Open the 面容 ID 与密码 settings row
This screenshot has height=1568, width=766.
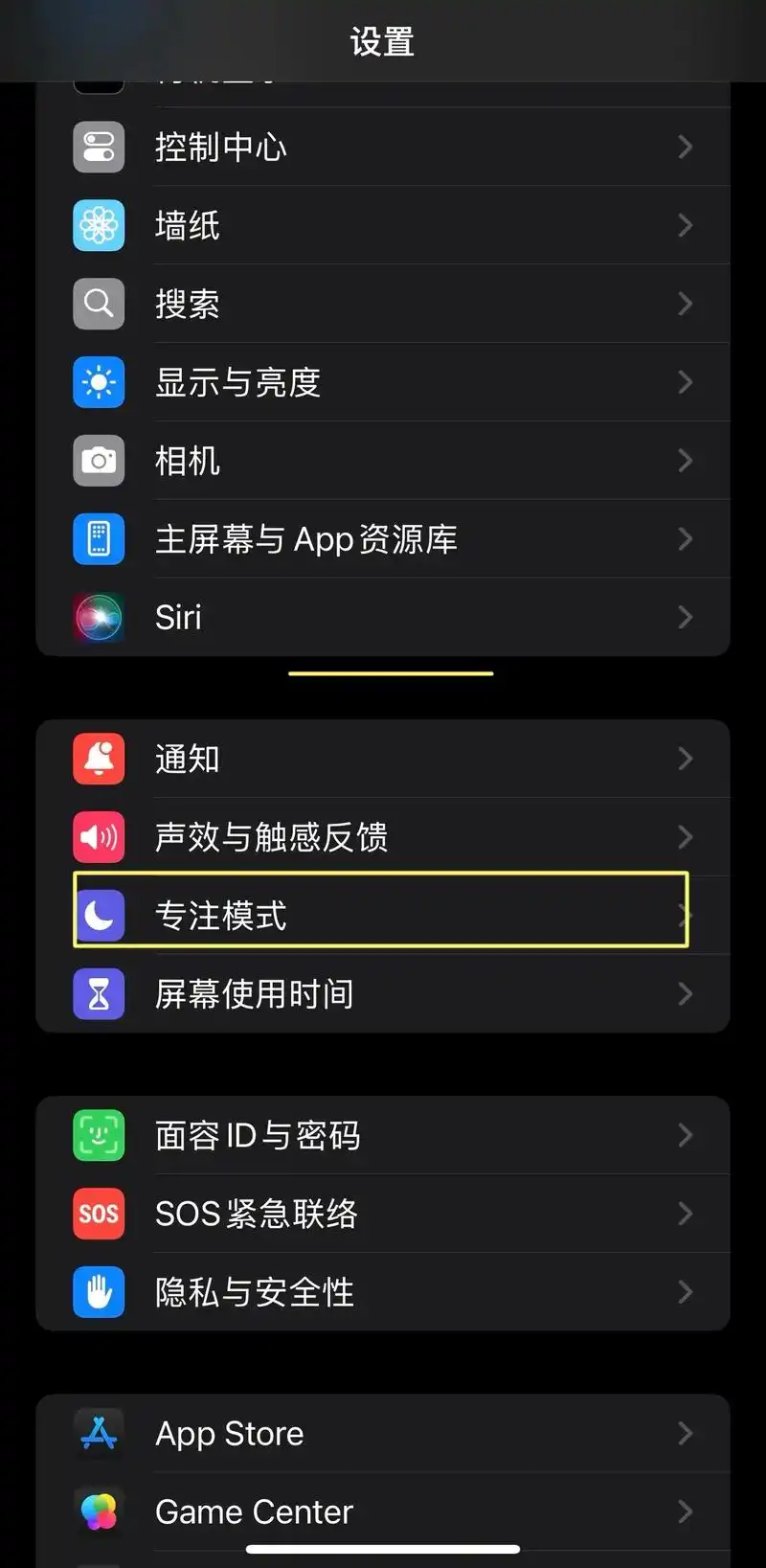click(383, 1135)
